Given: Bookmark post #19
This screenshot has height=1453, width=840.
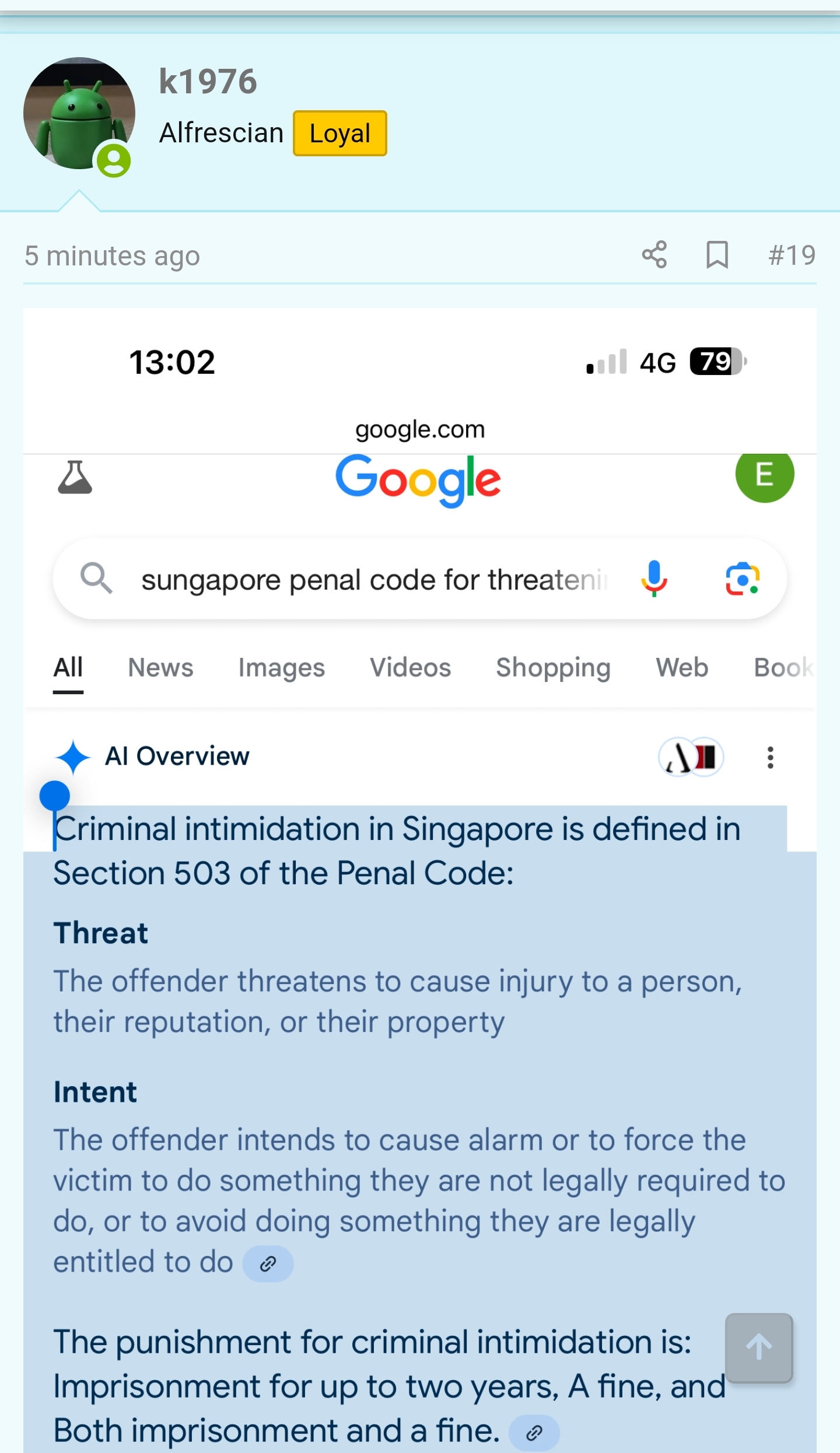Looking at the screenshot, I should tap(717, 255).
